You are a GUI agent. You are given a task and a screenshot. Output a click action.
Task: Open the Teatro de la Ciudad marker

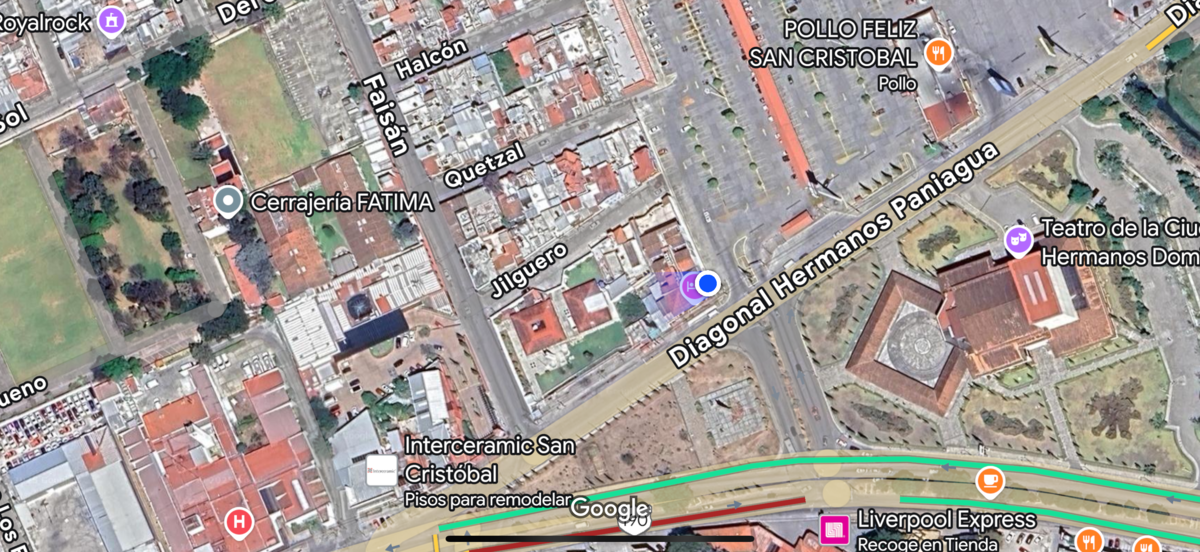[1018, 241]
